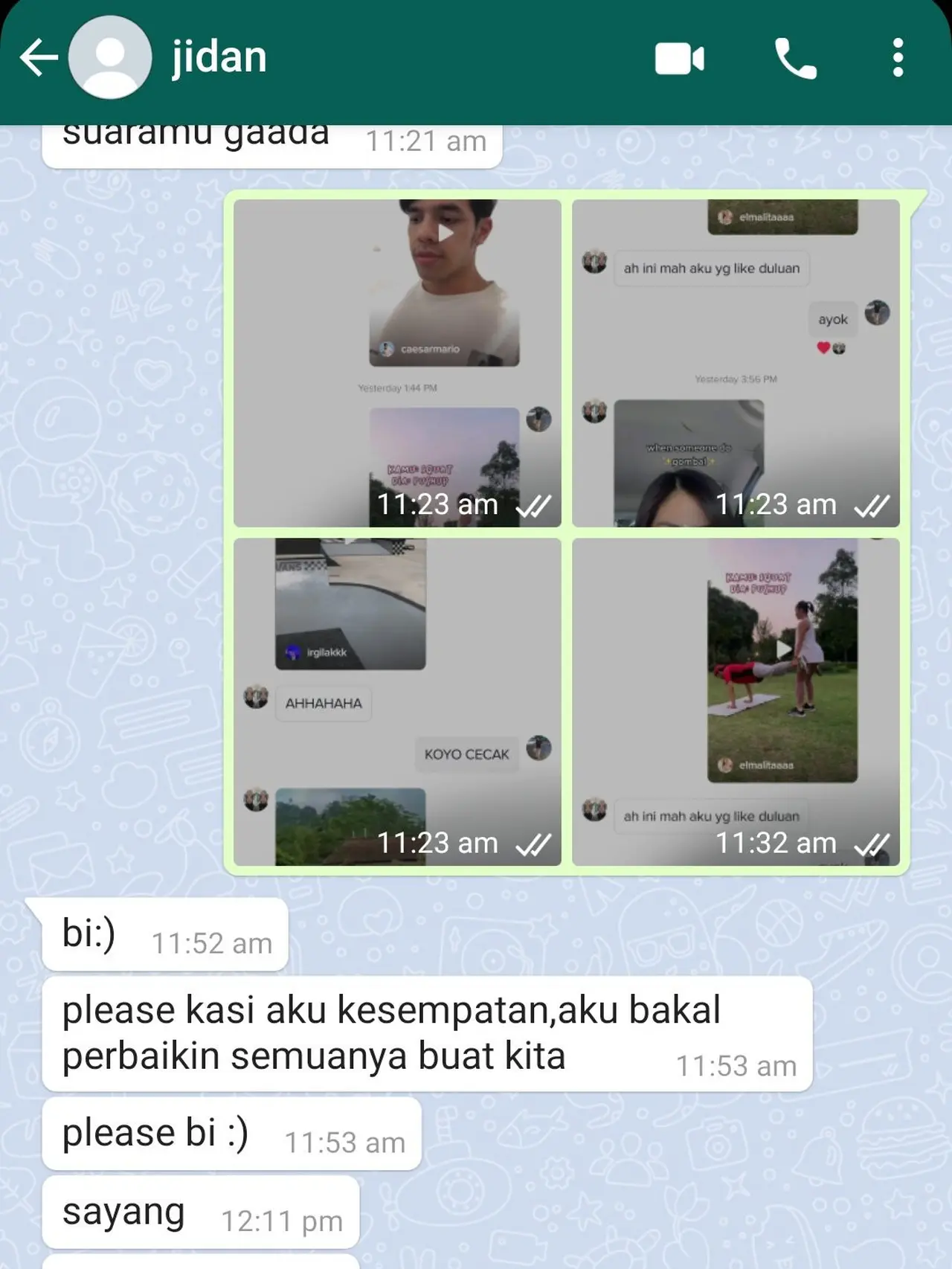Go back to the chat list
Screen dimensions: 952x1269
tap(39, 58)
